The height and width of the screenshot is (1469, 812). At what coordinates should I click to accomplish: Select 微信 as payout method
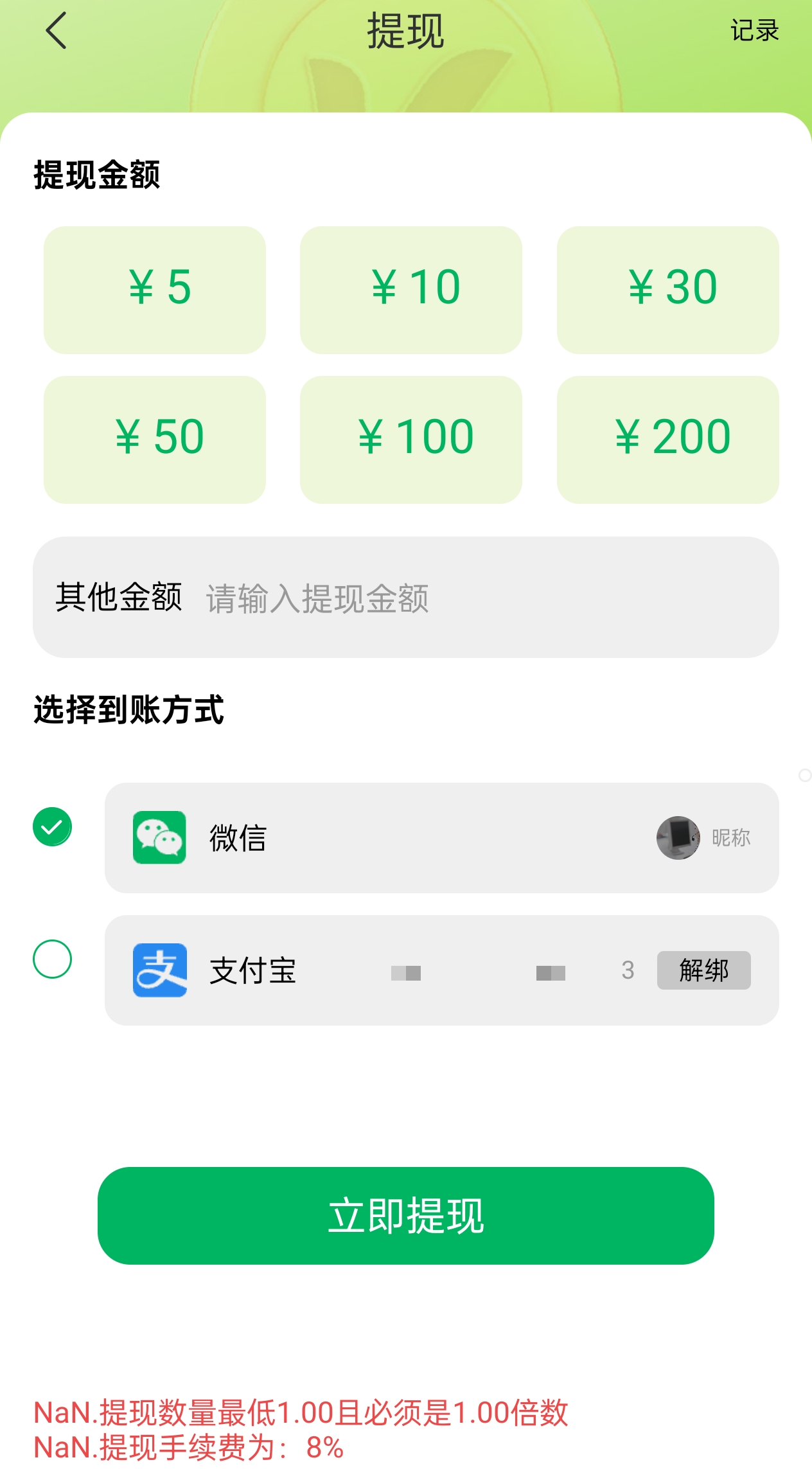[x=53, y=827]
